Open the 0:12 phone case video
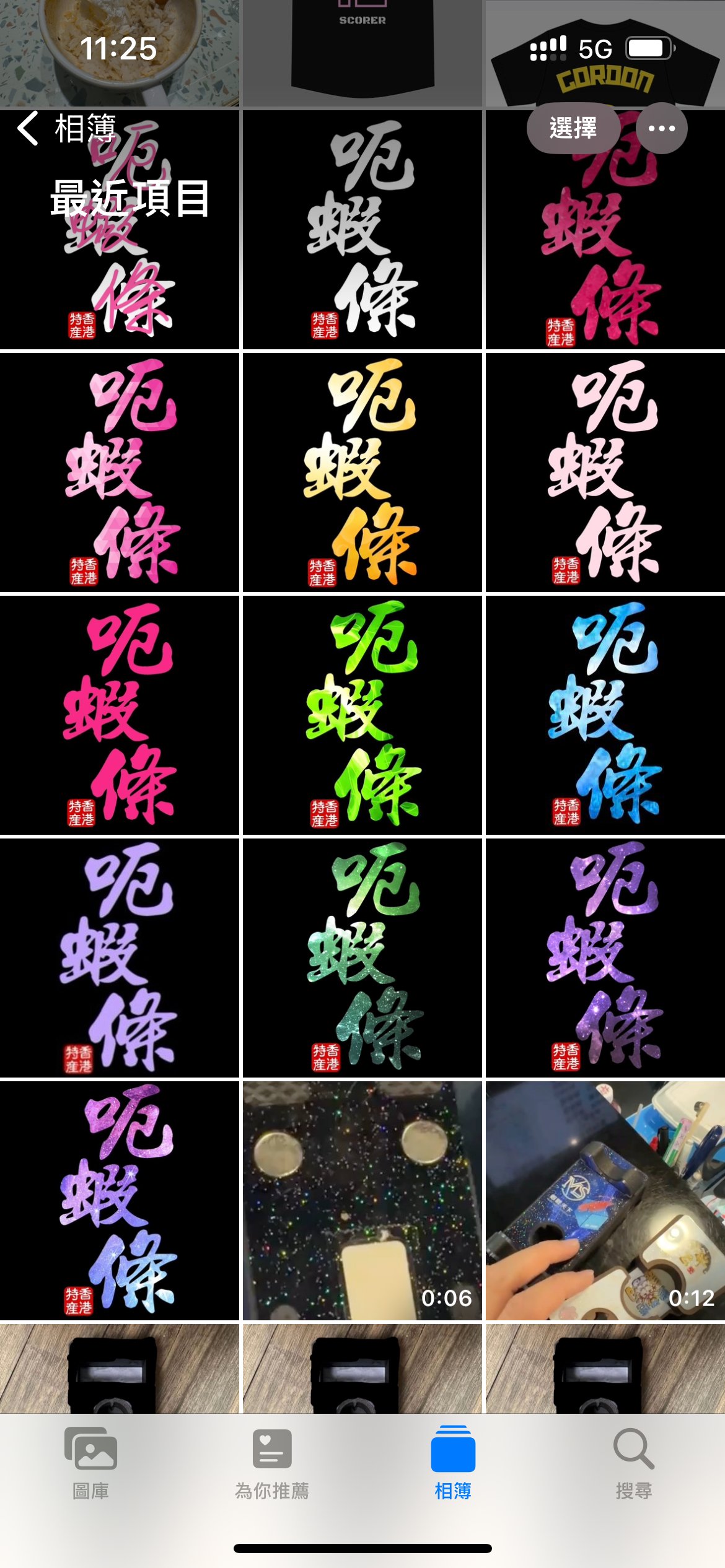Viewport: 725px width, 1568px height. pyautogui.click(x=605, y=1200)
